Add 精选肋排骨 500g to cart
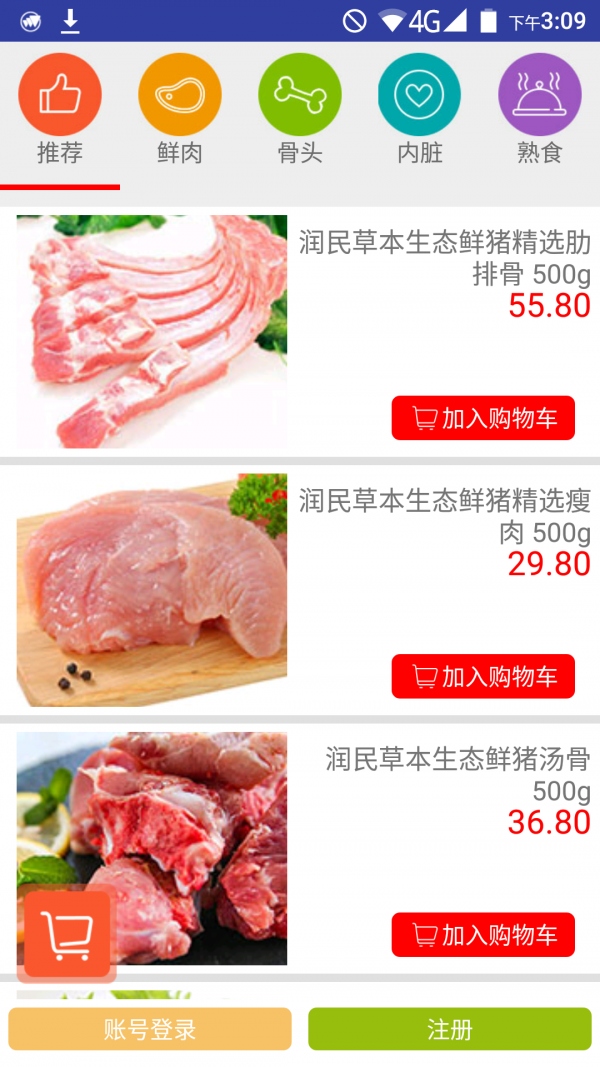The width and height of the screenshot is (600, 1067). (x=483, y=418)
